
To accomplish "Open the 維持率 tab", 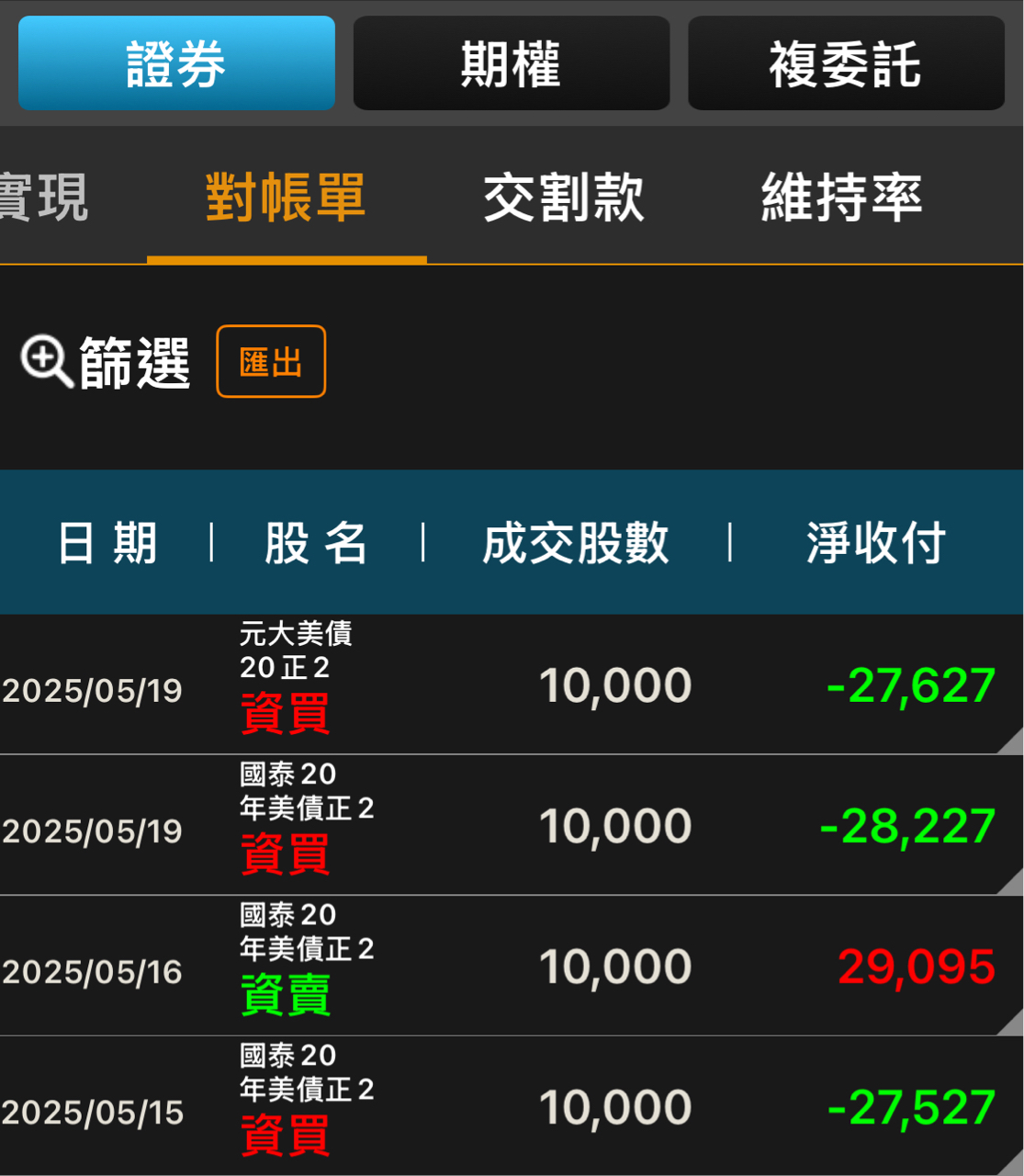I will tap(841, 198).
